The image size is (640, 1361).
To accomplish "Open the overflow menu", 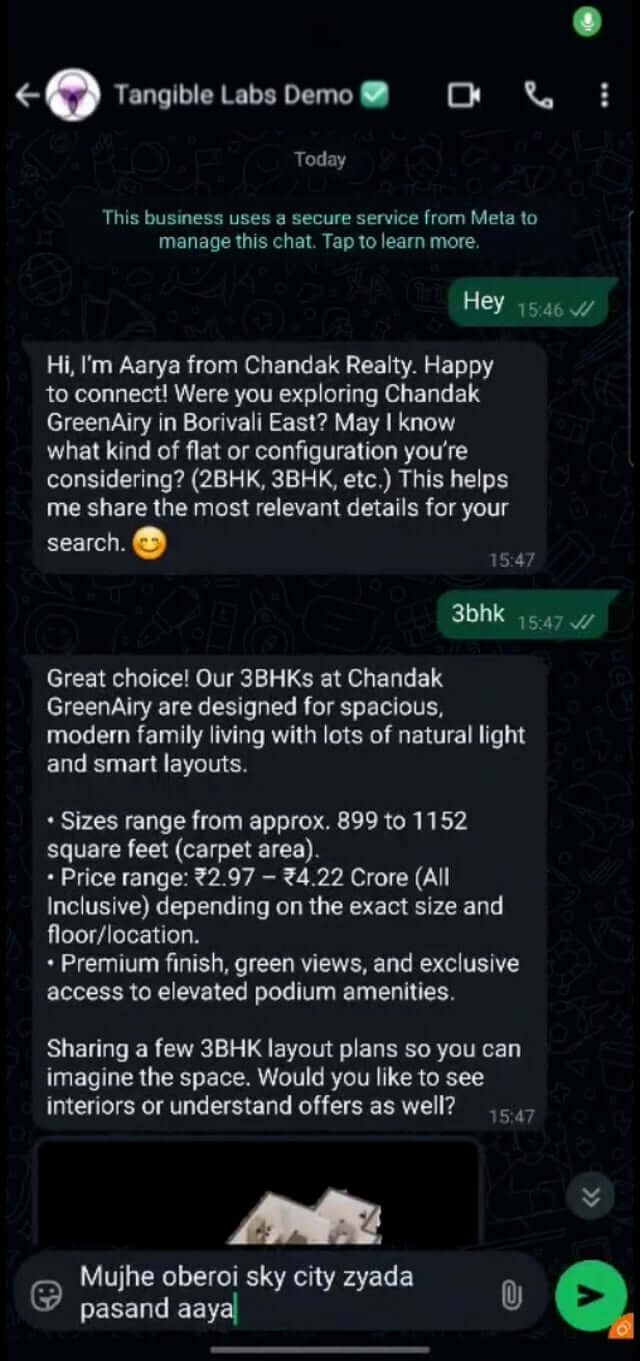I will tap(604, 95).
